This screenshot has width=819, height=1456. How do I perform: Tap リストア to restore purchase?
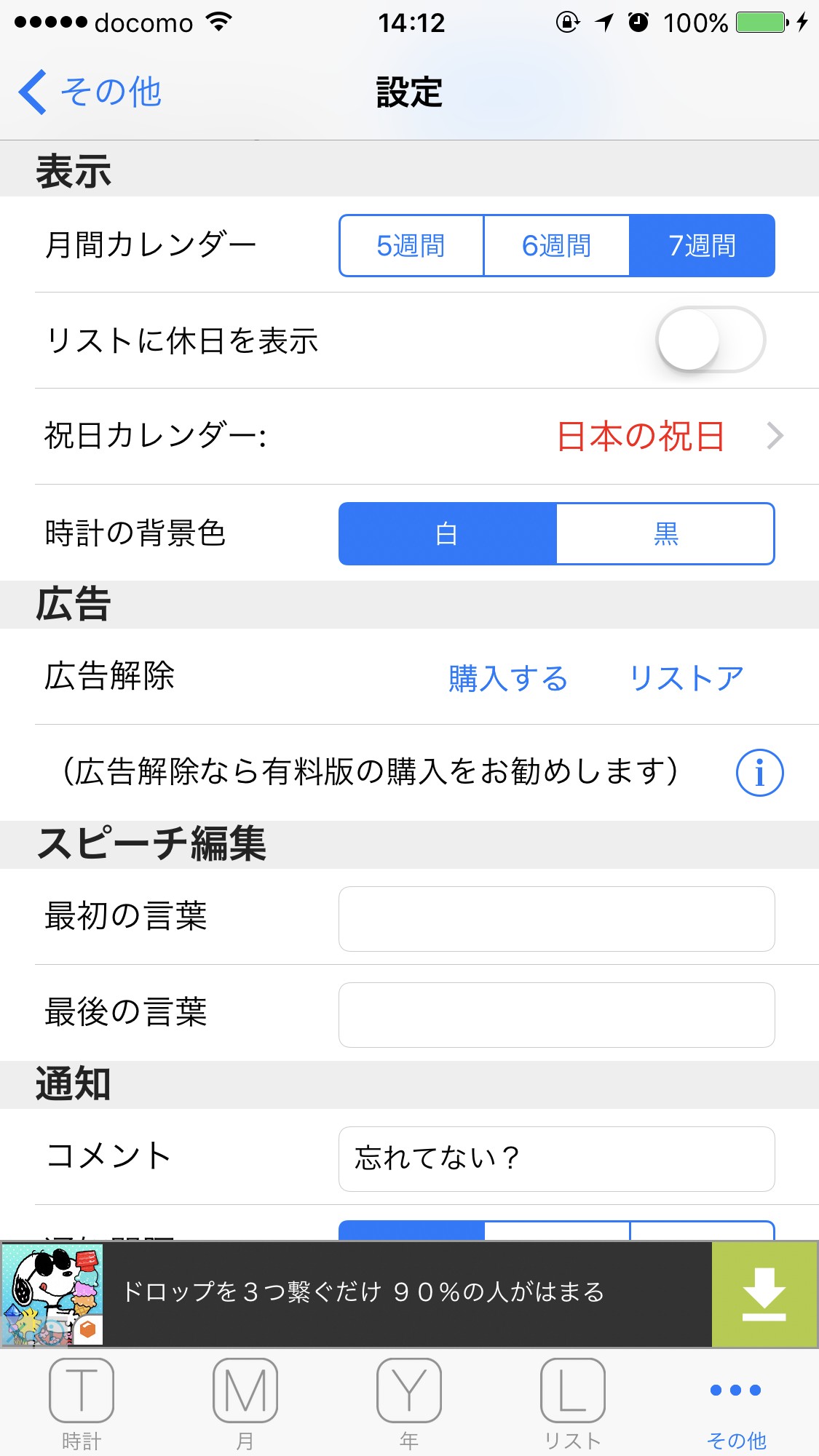point(686,678)
